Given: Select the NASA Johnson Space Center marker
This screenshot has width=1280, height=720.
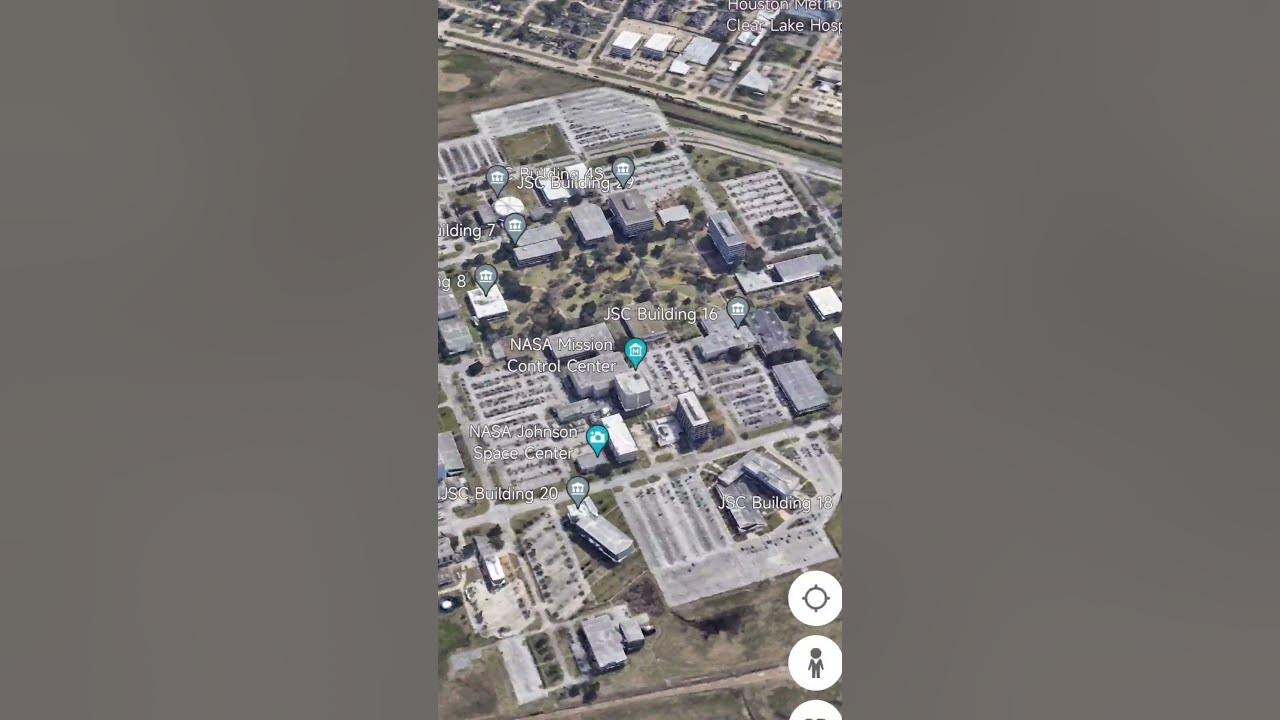Looking at the screenshot, I should click(x=597, y=439).
